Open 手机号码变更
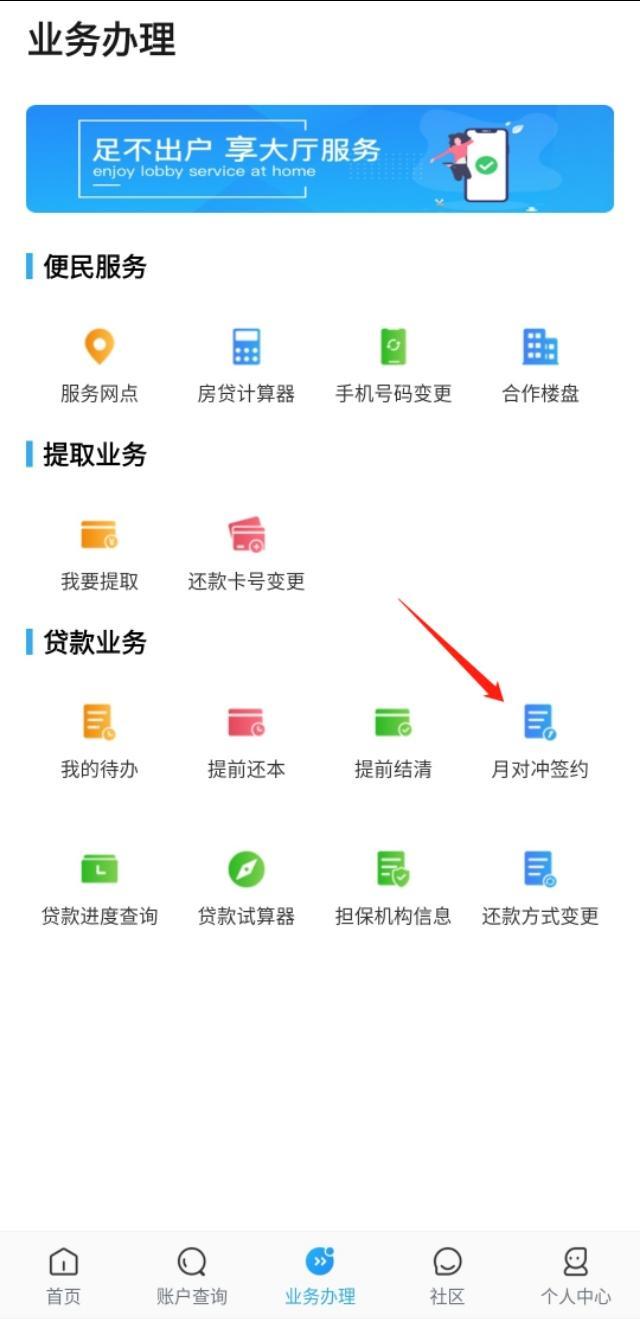 tap(393, 364)
